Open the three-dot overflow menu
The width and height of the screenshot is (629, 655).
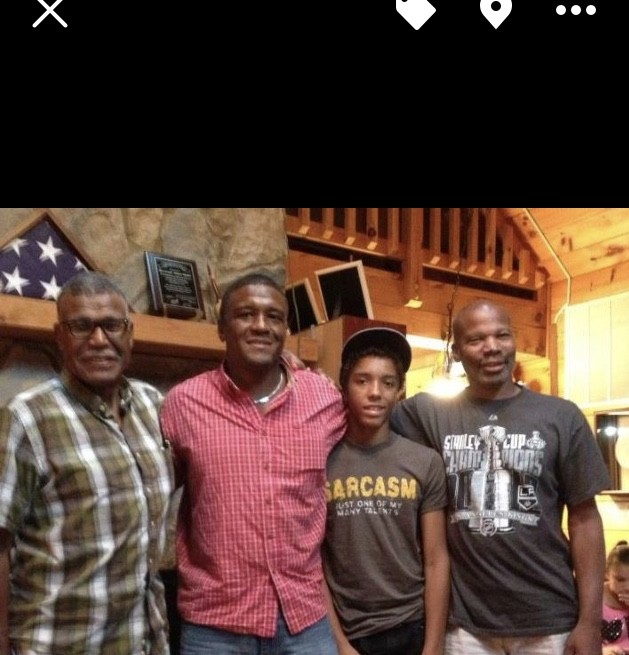point(576,11)
